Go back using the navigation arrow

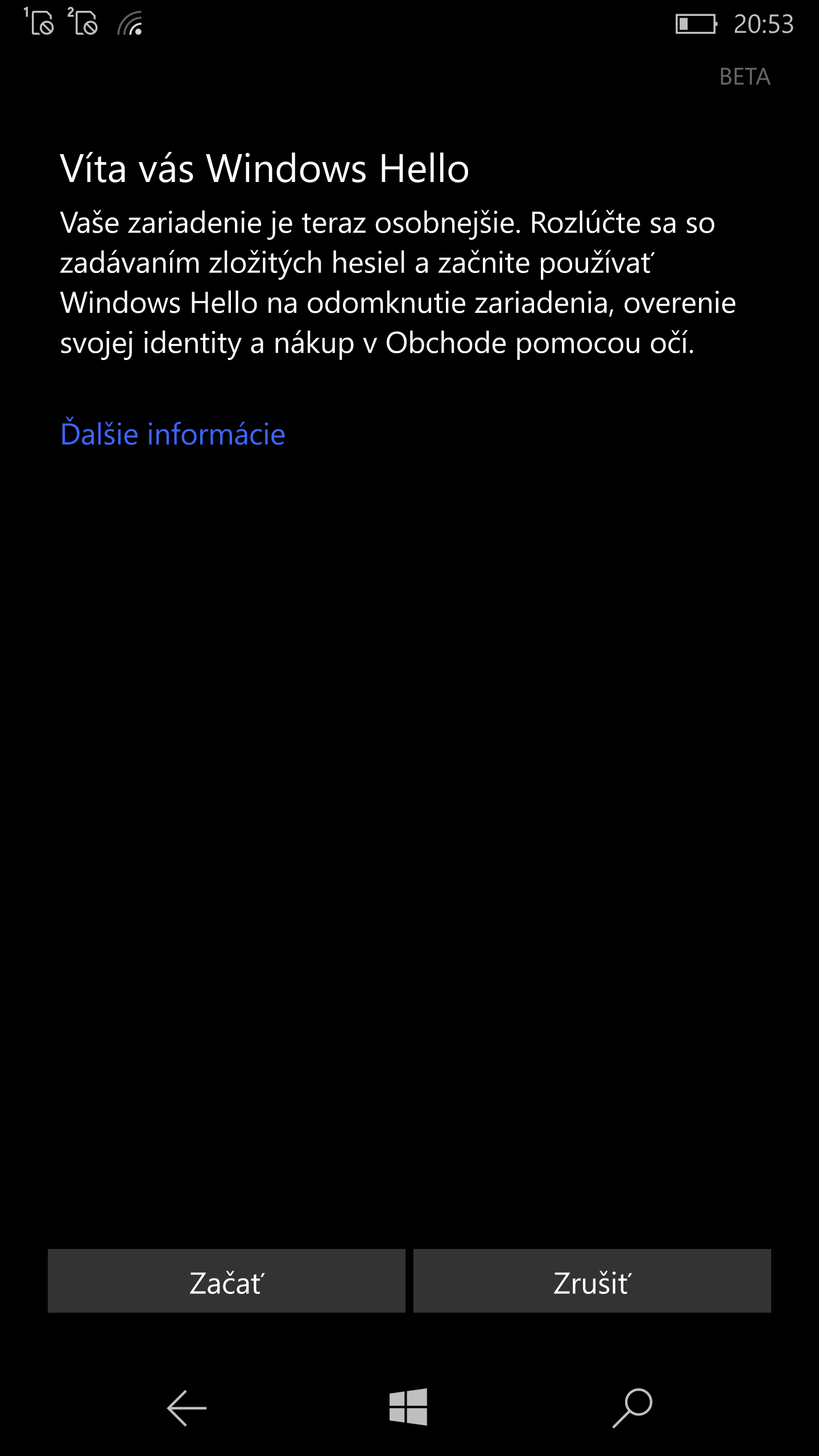(x=187, y=1408)
